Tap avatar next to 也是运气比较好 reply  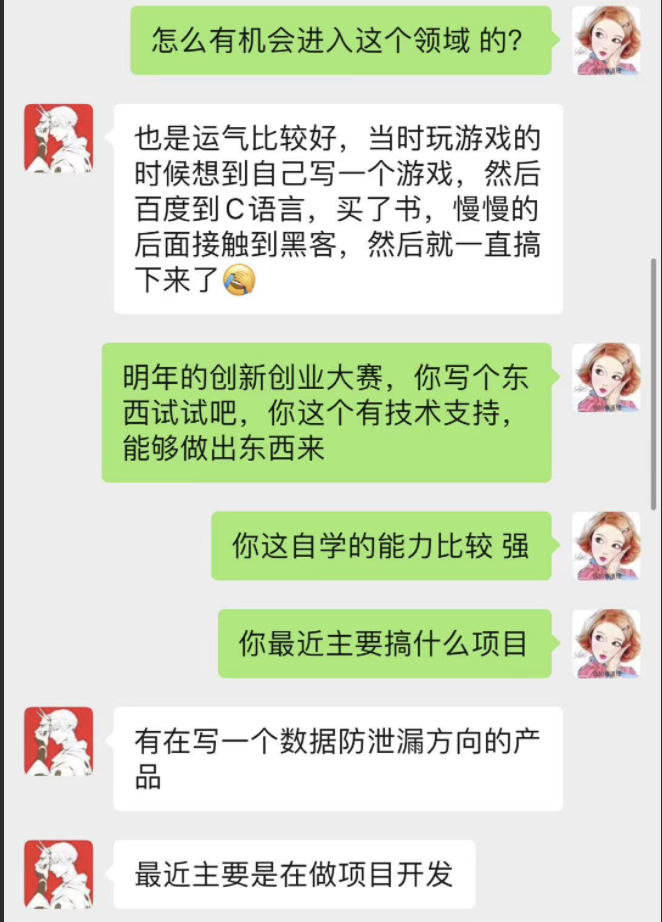click(x=59, y=138)
